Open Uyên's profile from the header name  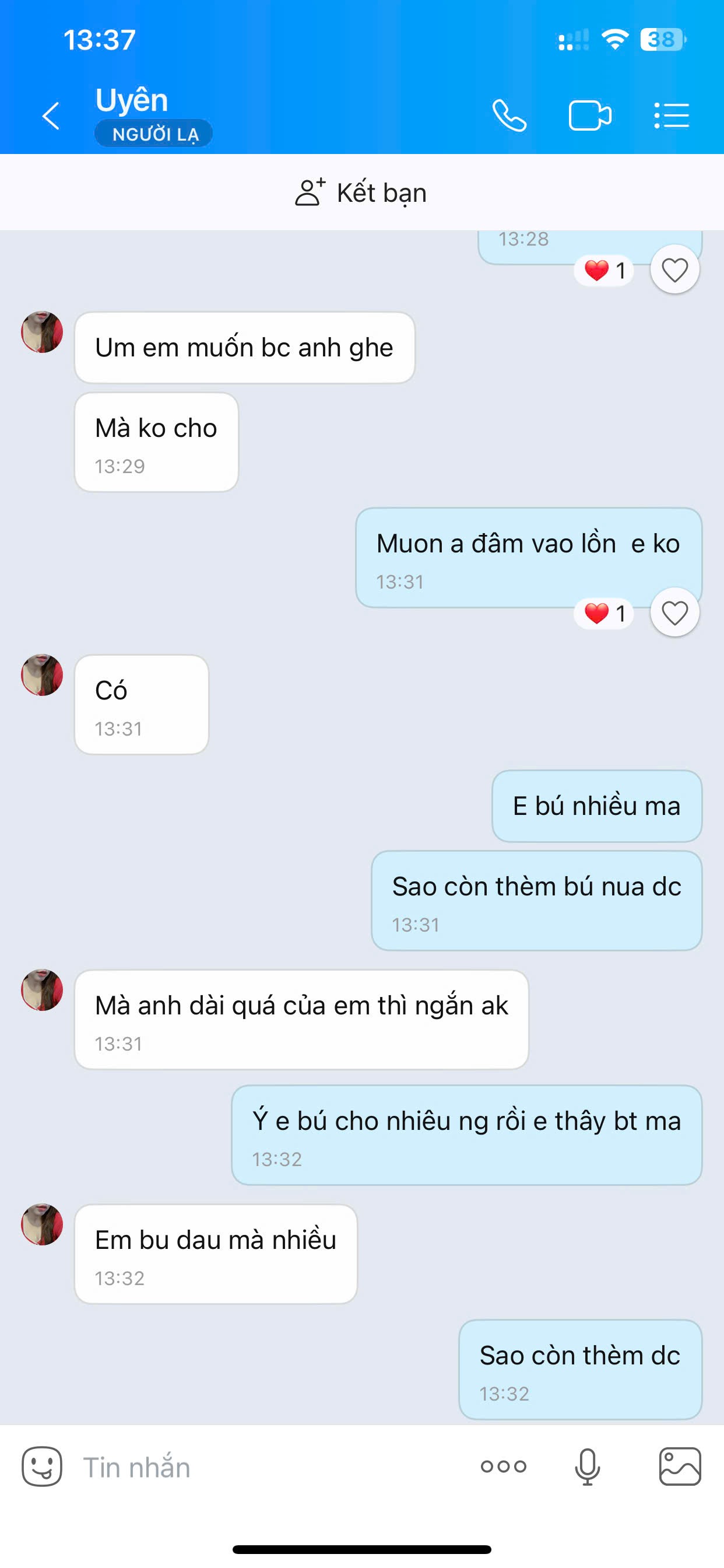[131, 100]
